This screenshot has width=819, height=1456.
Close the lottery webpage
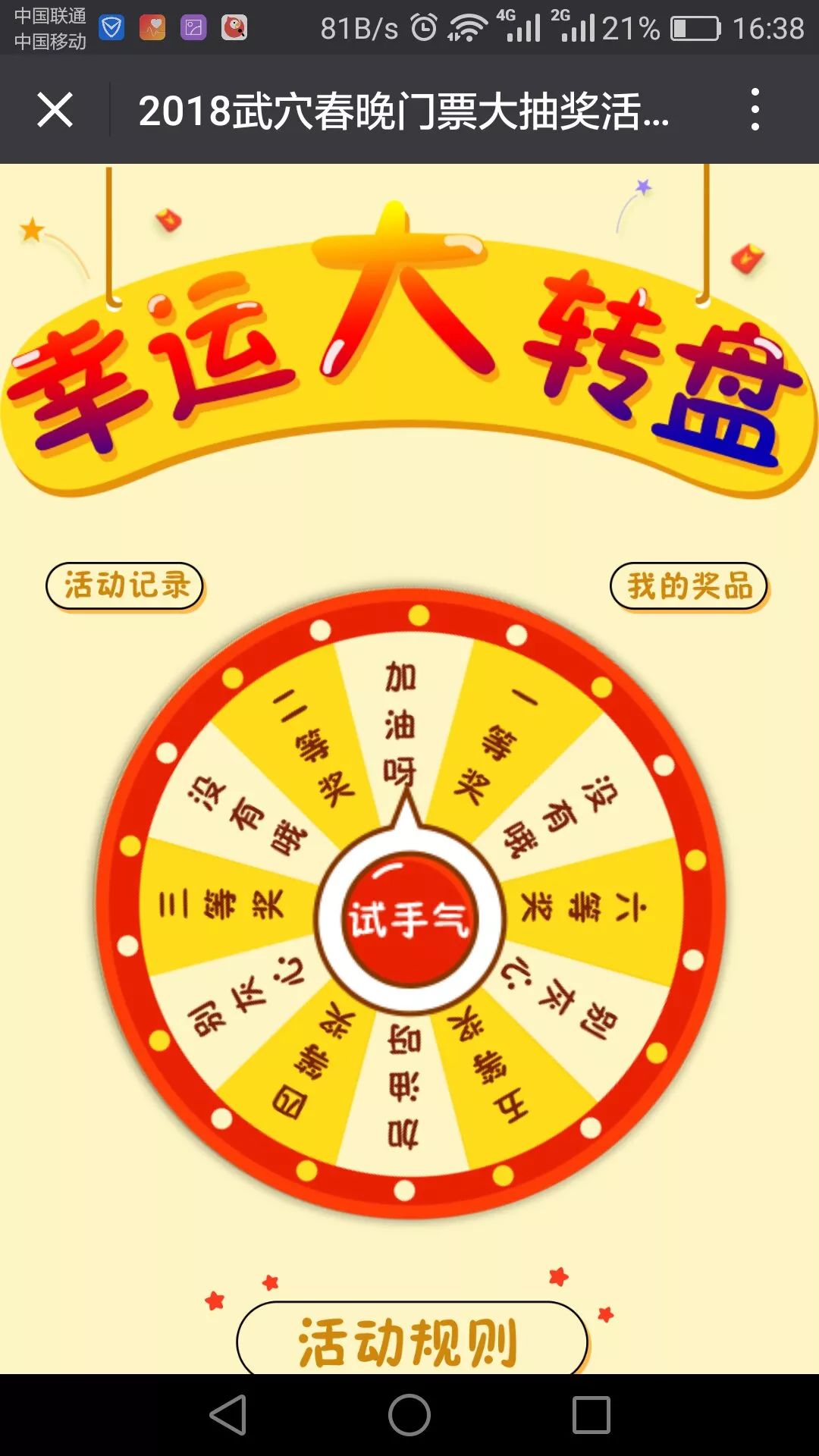point(55,110)
